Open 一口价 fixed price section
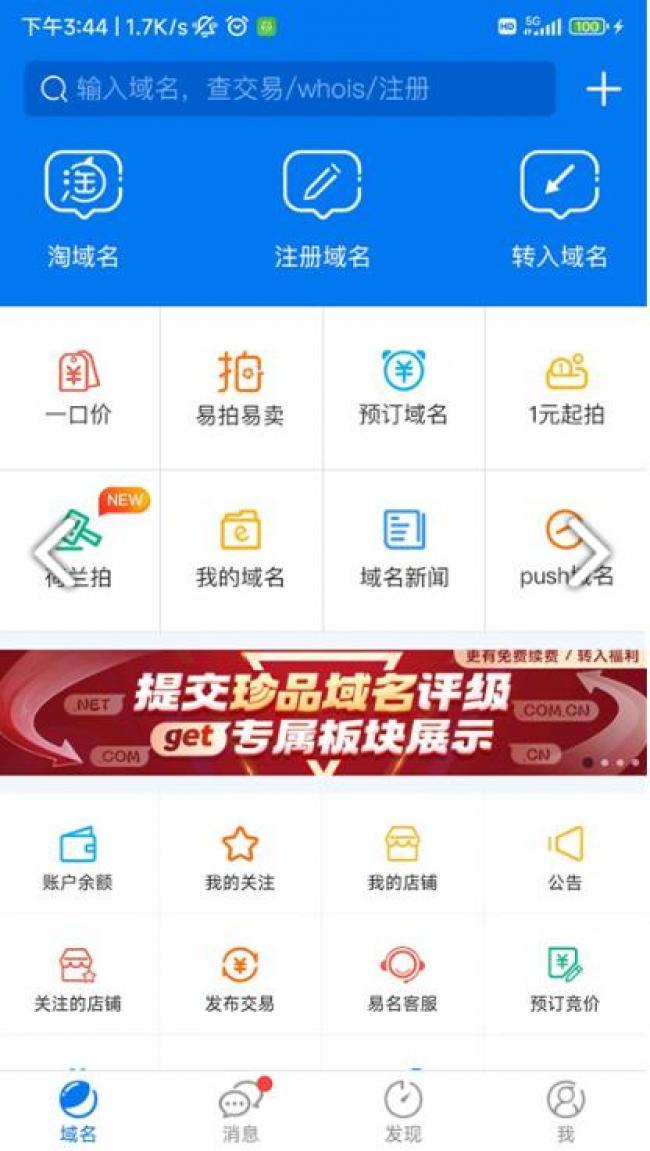This screenshot has height=1151, width=650. pos(79,388)
